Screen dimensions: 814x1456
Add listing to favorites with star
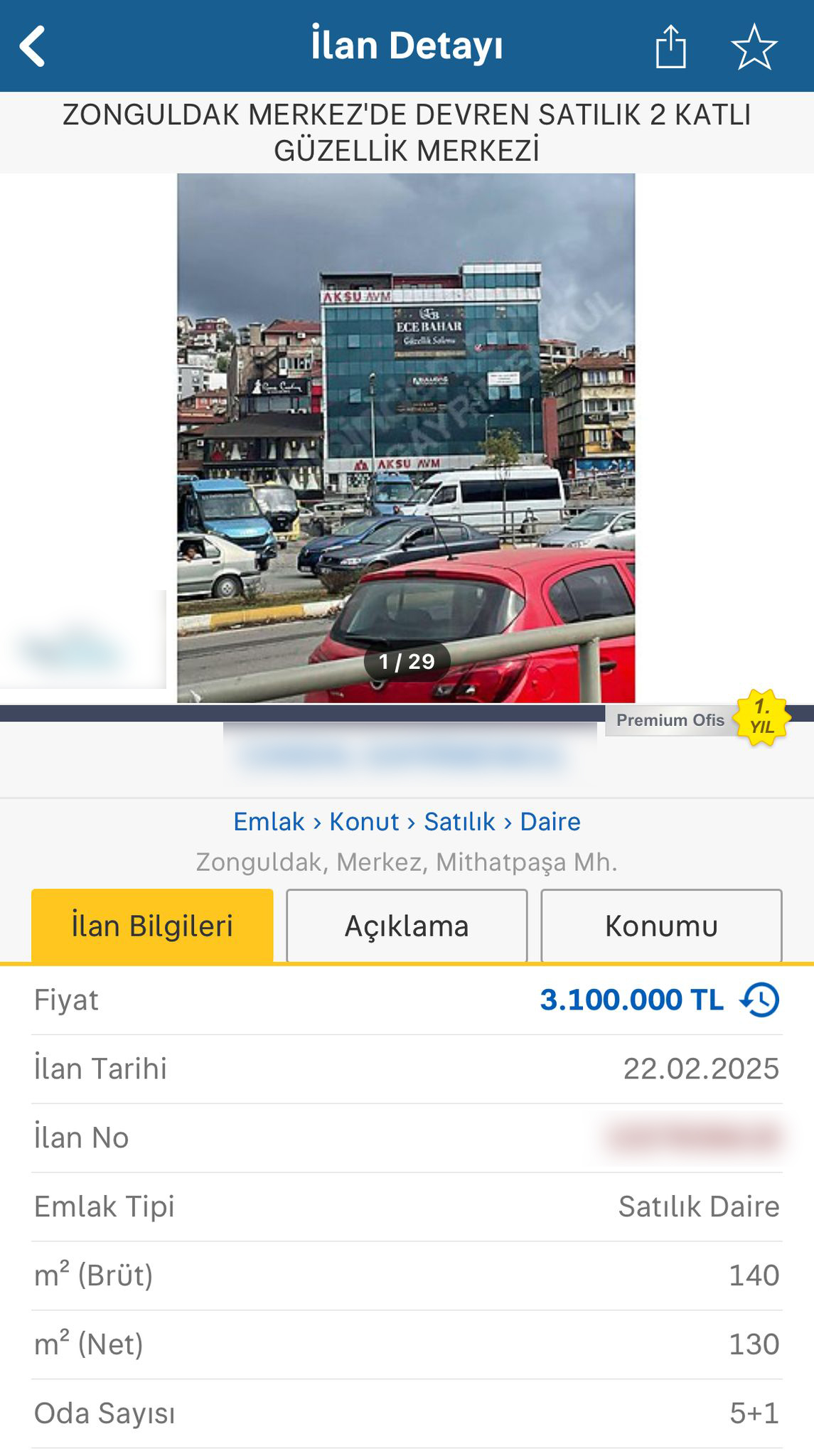[754, 47]
